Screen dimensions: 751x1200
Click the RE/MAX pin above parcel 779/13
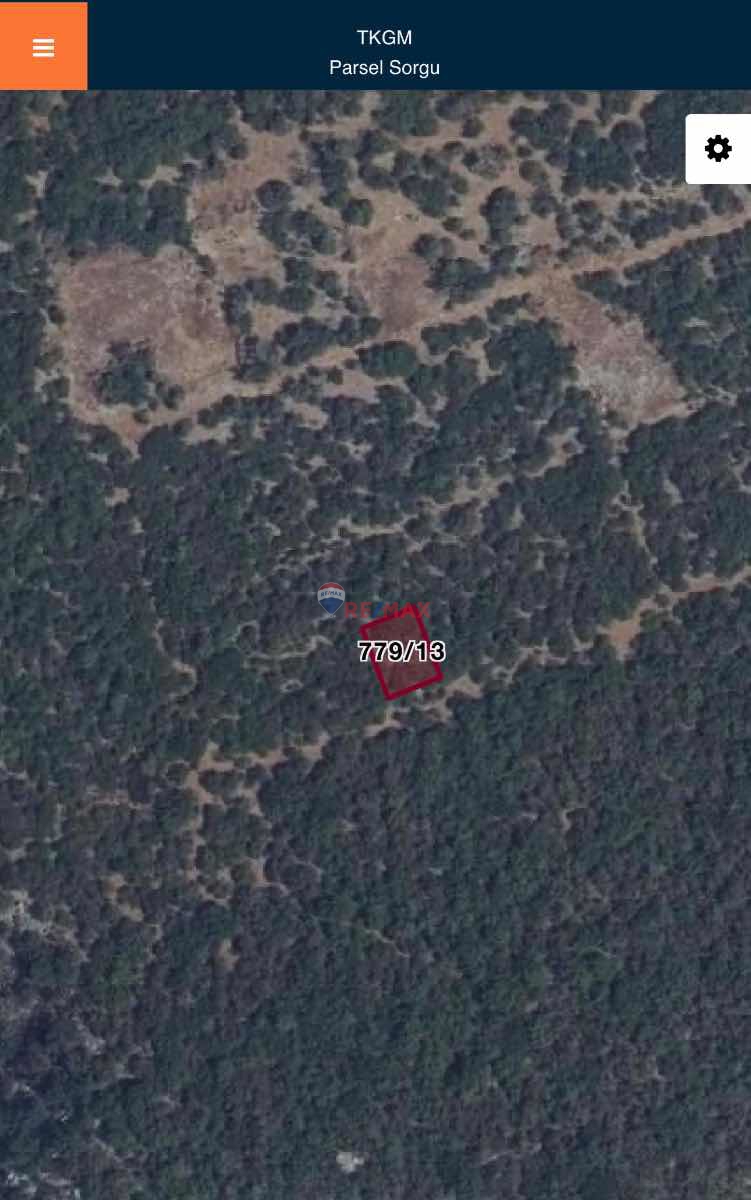(331, 598)
